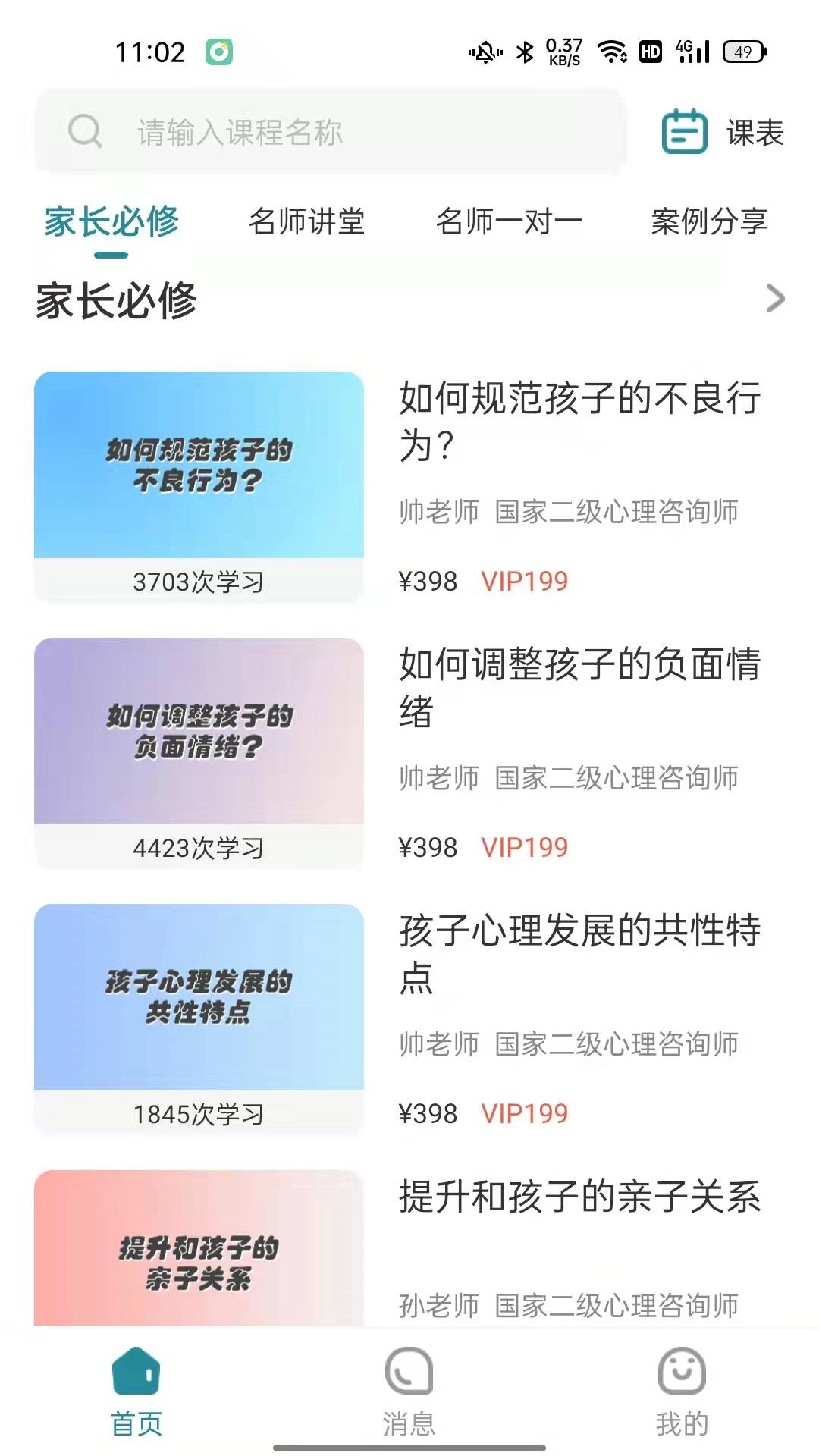Open the camera app icon in status bar
The width and height of the screenshot is (819, 1456).
pyautogui.click(x=218, y=52)
